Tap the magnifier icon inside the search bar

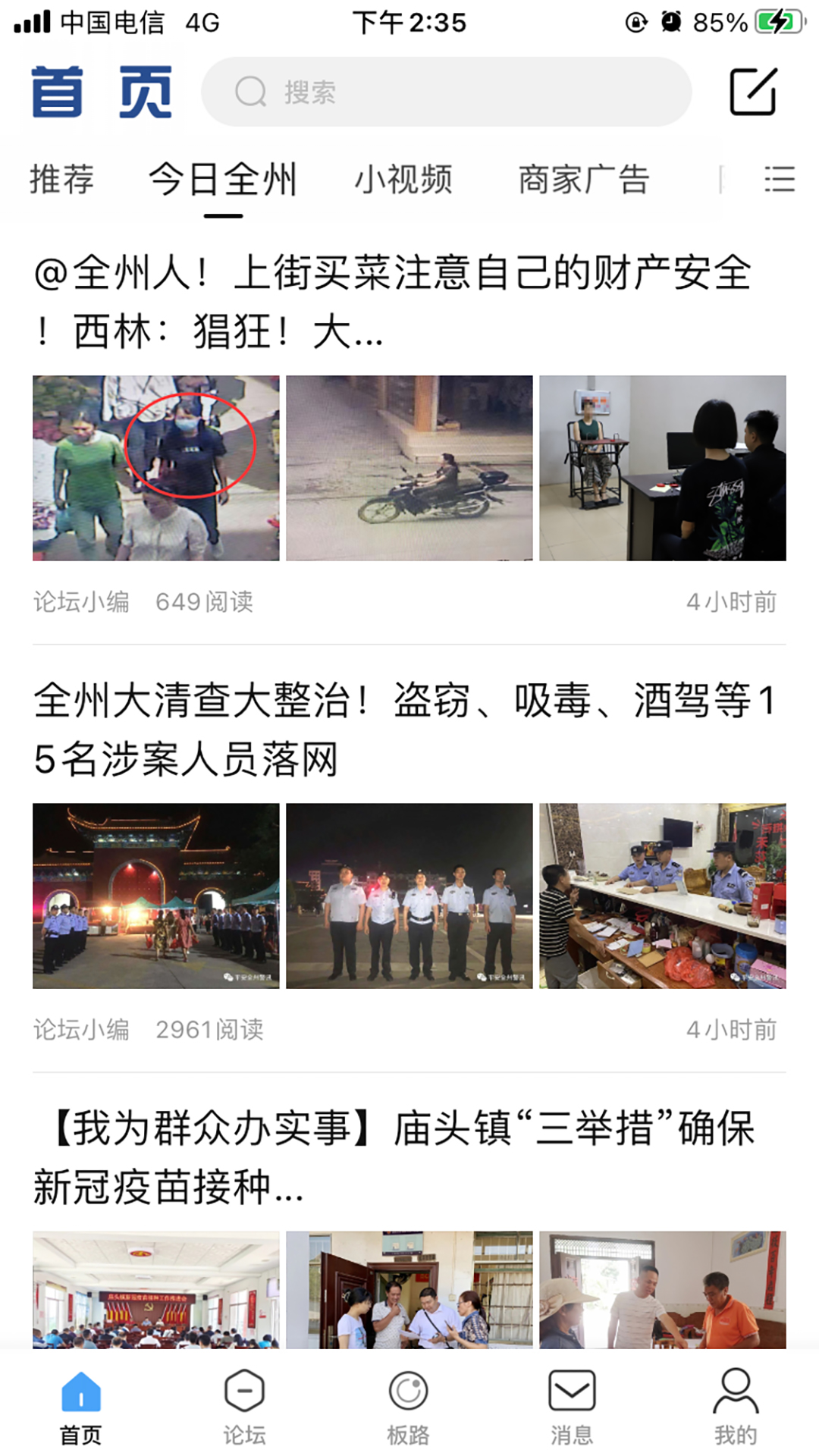tap(250, 92)
